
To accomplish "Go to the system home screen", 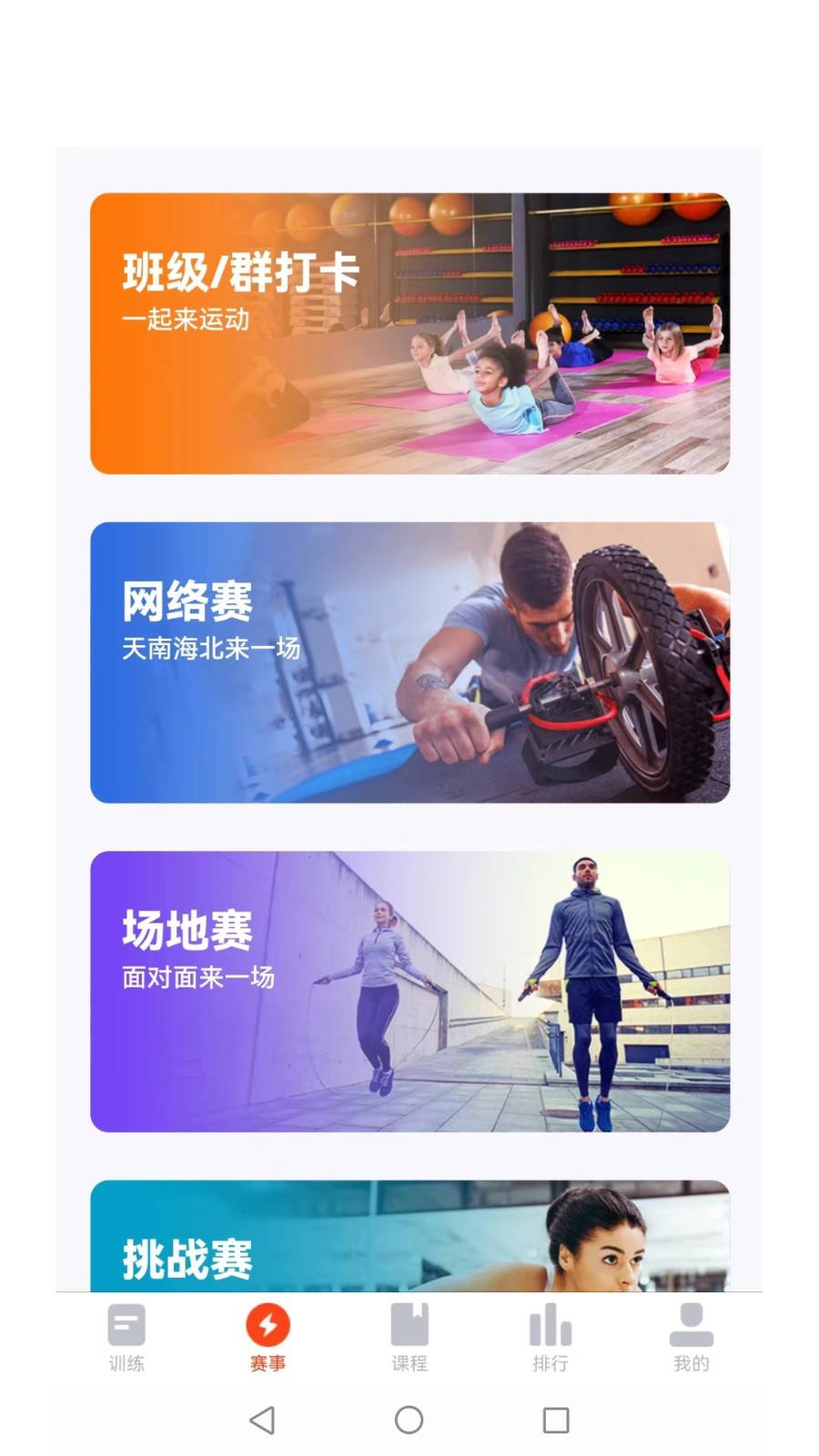I will [409, 1420].
